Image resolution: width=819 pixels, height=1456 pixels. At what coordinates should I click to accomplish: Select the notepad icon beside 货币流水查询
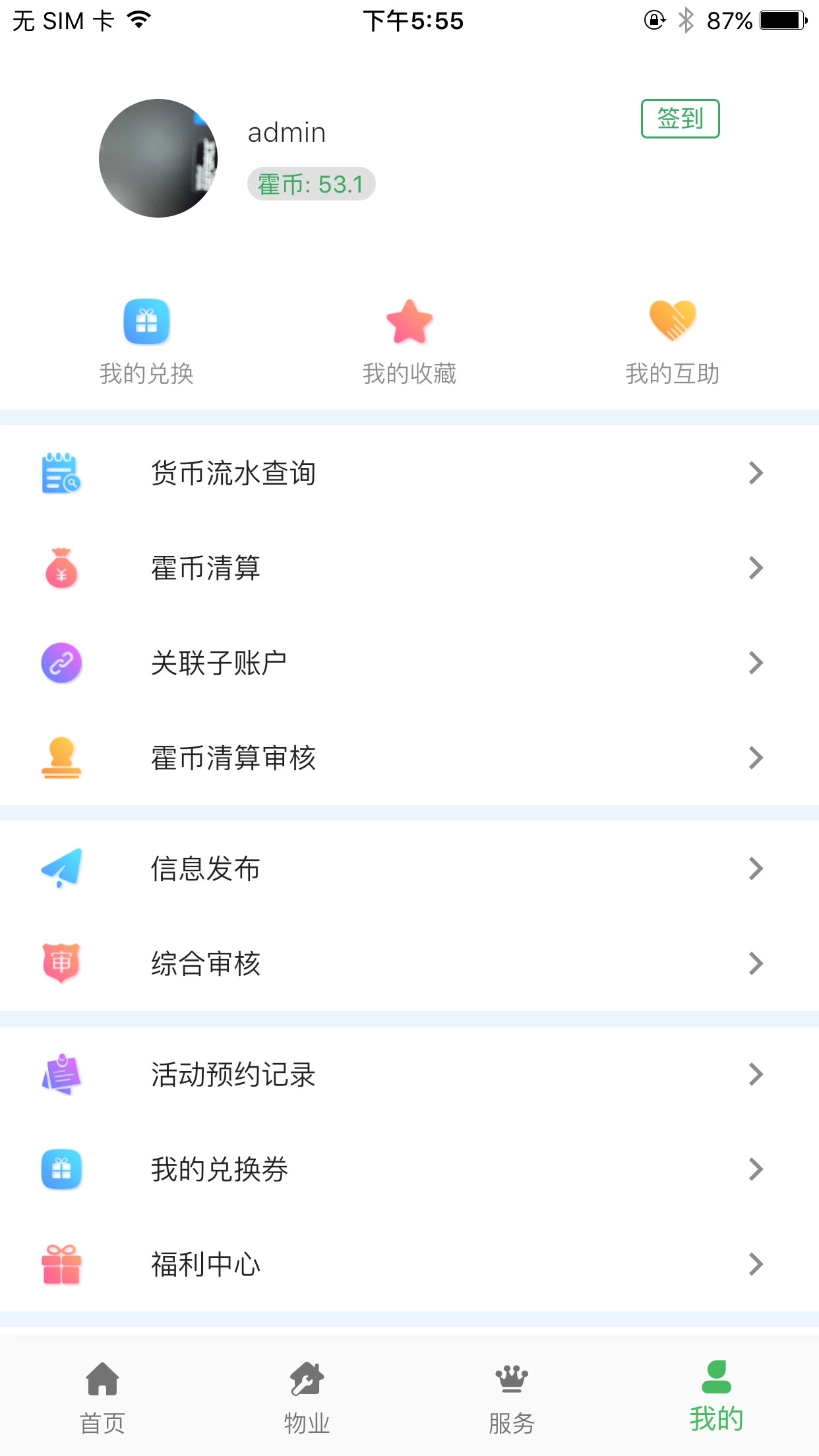click(x=61, y=472)
